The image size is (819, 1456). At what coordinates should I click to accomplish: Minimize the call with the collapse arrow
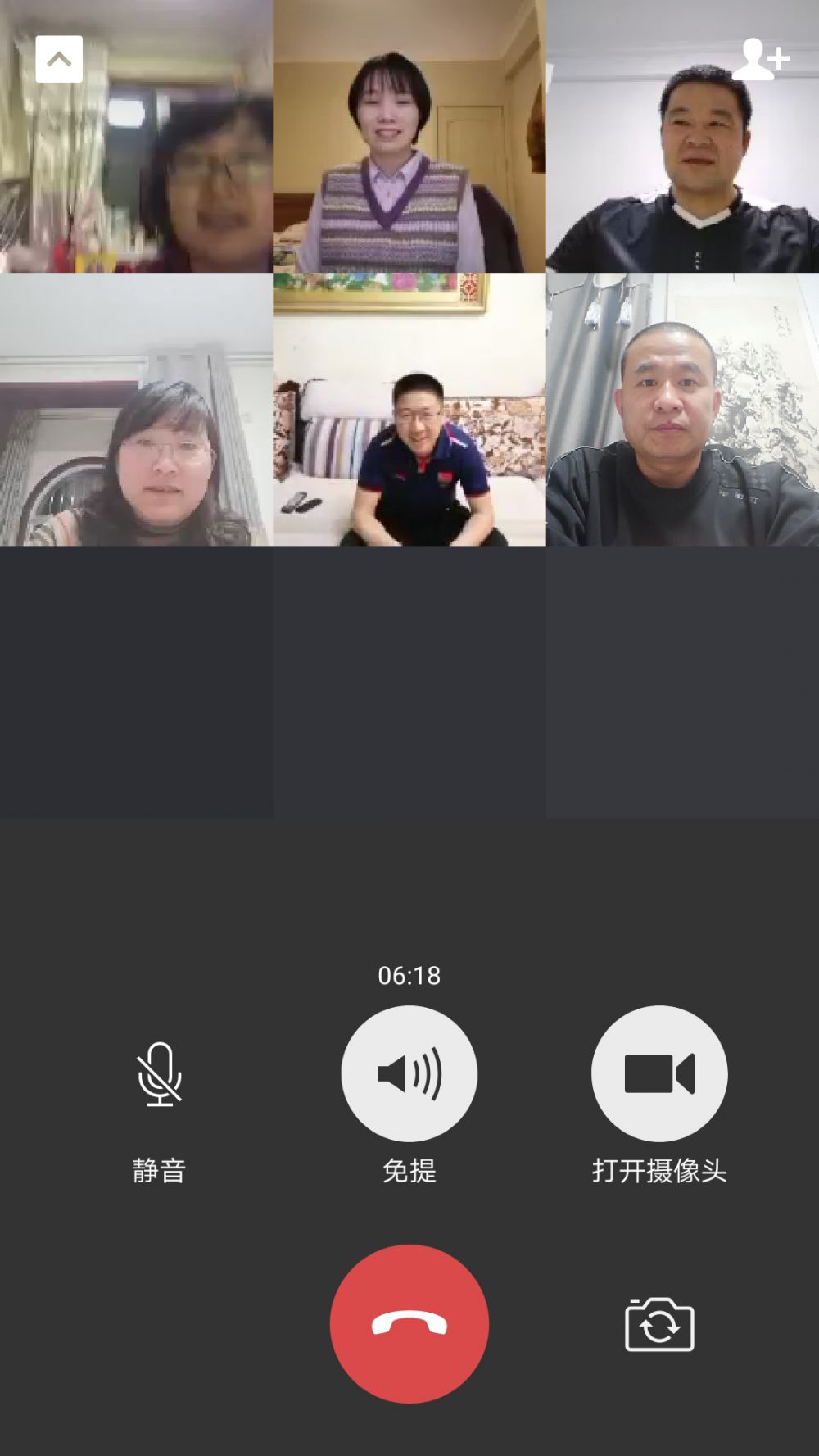[x=59, y=59]
